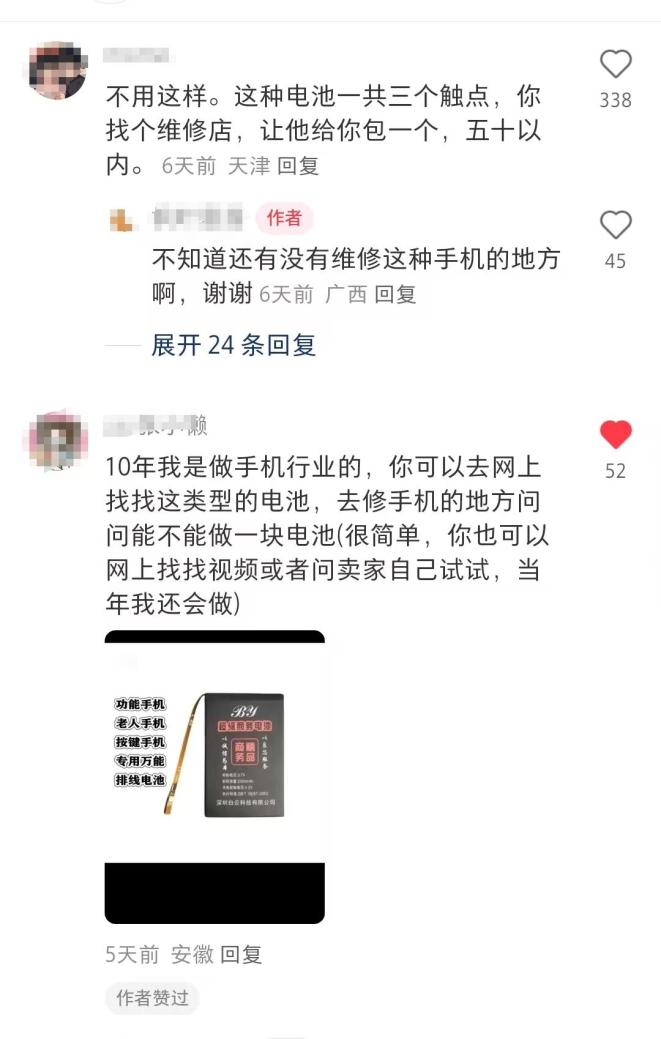Open the 安徽 commenter's avatar profile
661x1039 pixels.
coord(58,440)
